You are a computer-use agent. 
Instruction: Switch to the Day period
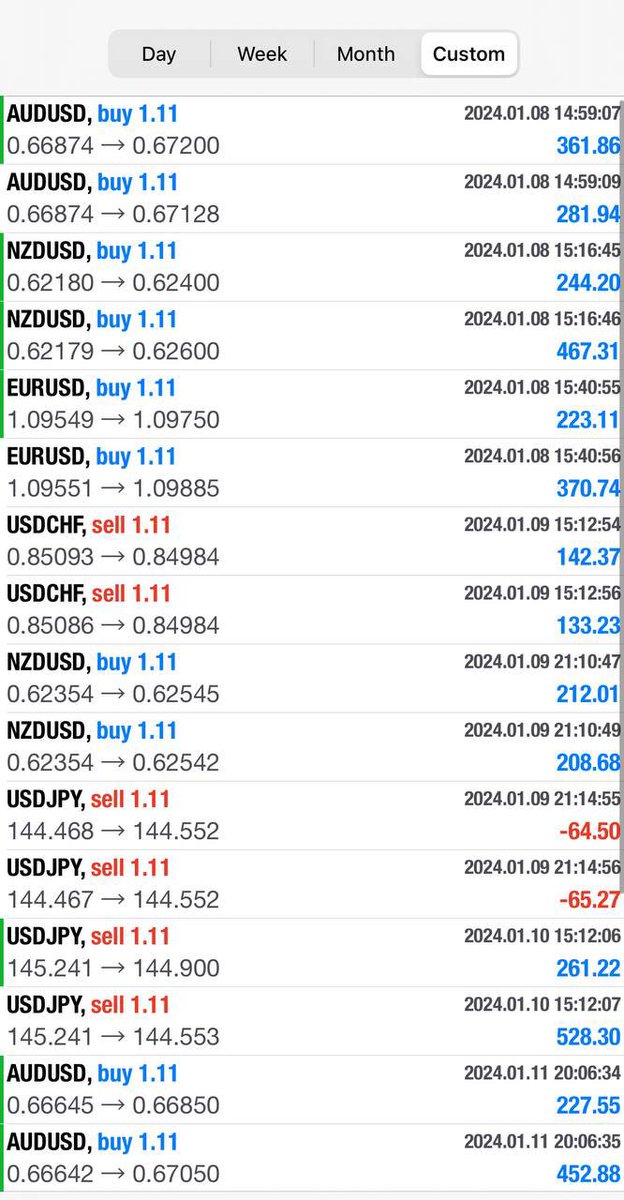click(159, 54)
